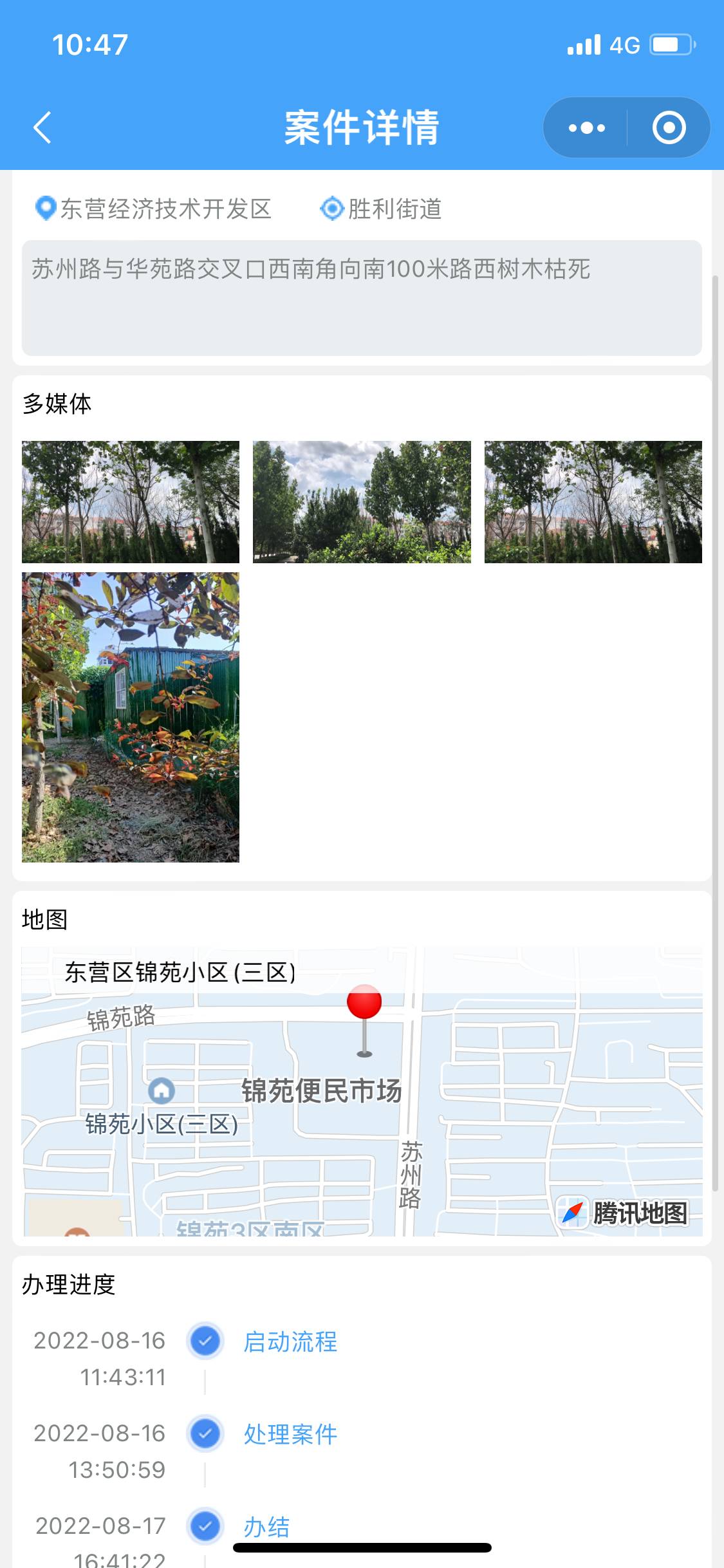
Task: View the first media photo of trees
Action: pos(131,502)
